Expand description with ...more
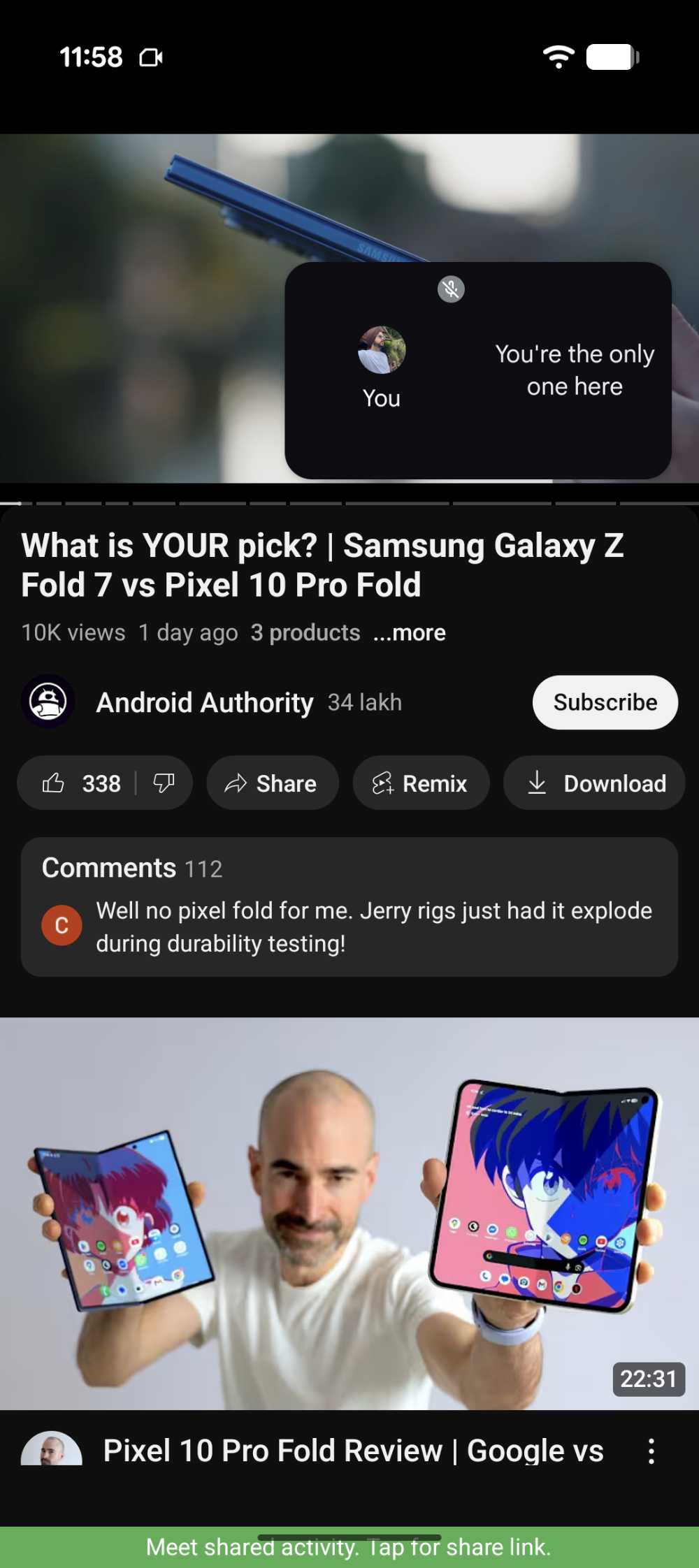 pyautogui.click(x=410, y=633)
